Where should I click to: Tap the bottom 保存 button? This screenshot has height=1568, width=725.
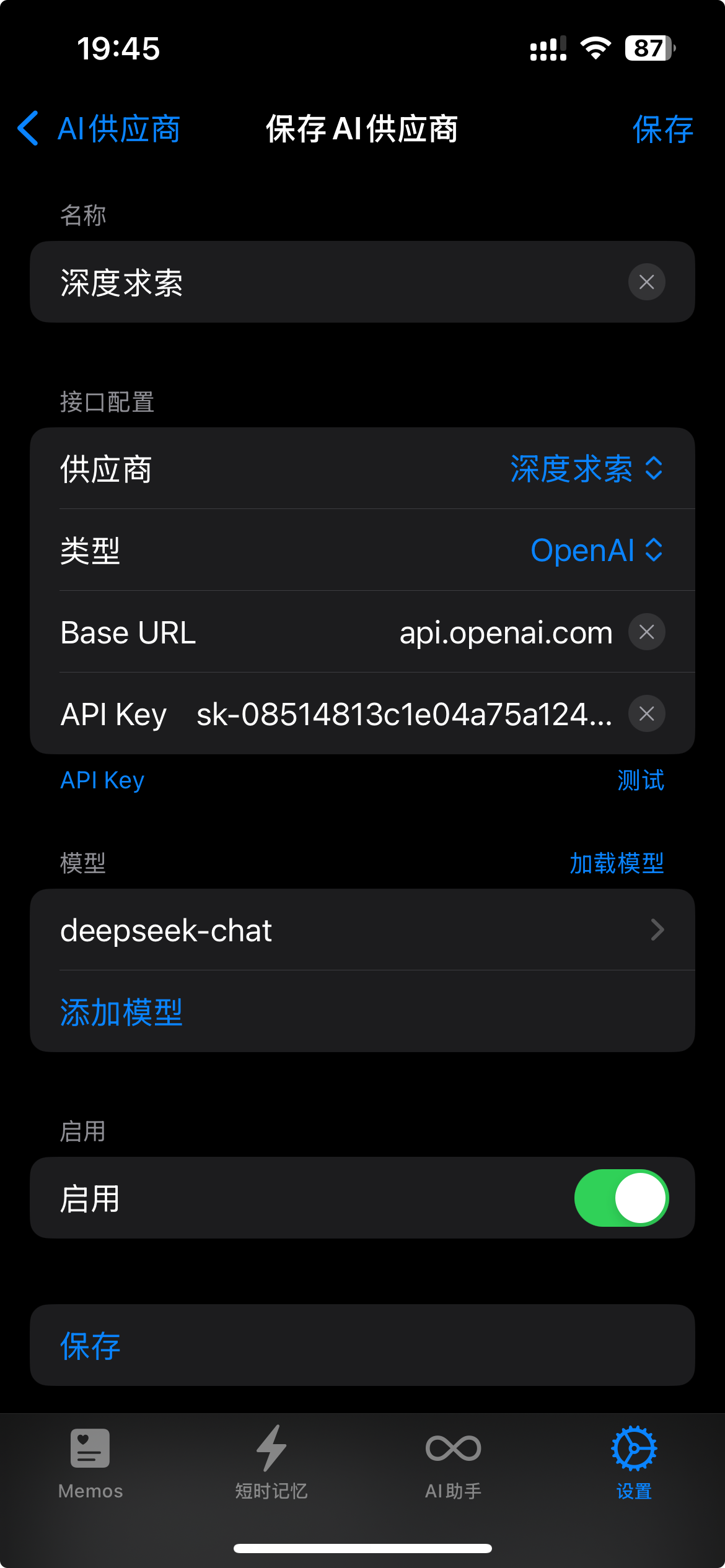[362, 1345]
